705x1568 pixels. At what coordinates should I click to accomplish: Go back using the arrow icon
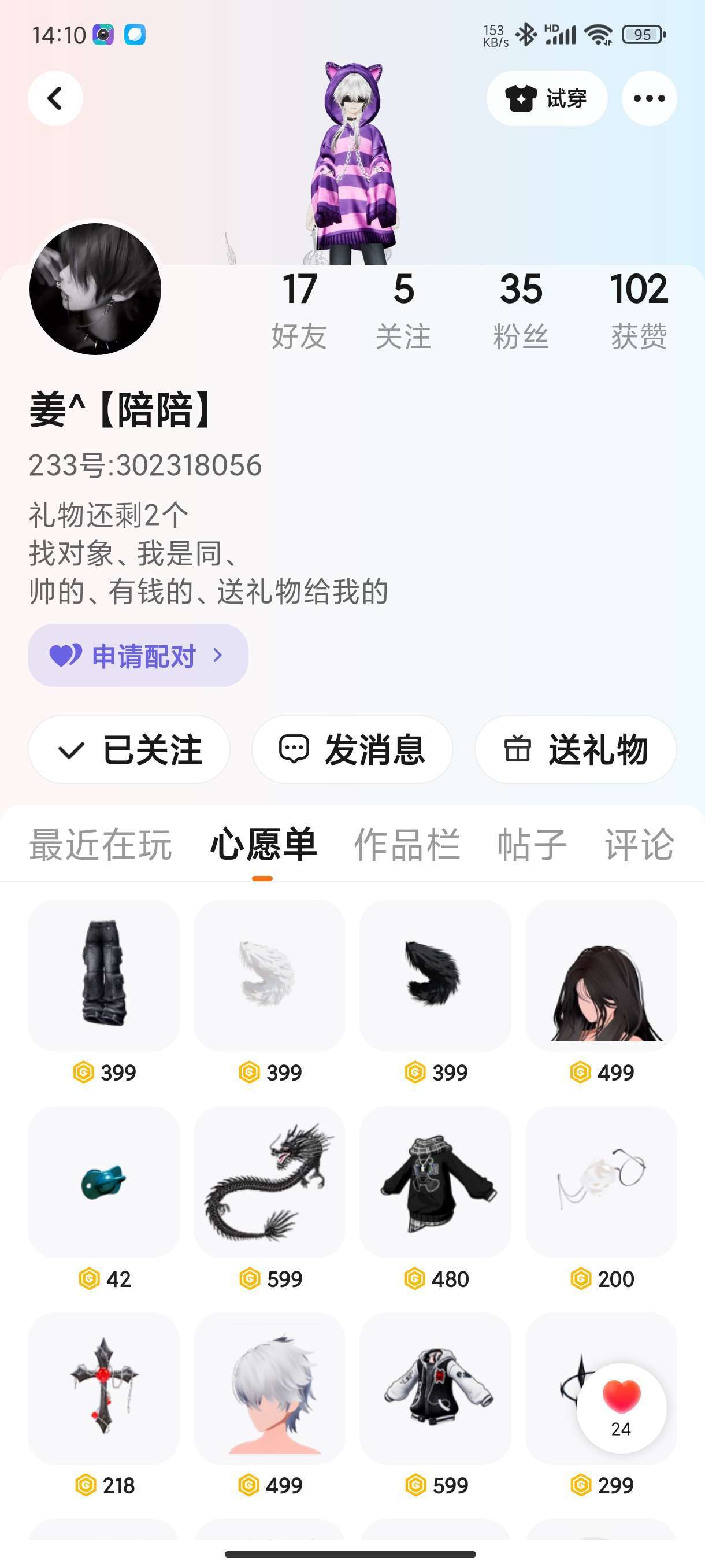(x=55, y=98)
